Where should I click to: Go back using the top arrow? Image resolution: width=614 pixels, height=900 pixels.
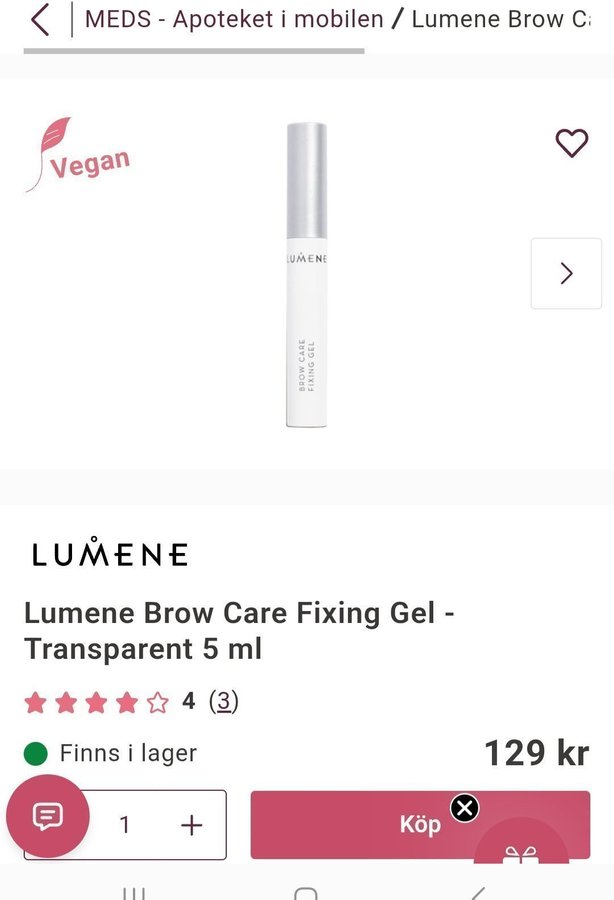point(40,19)
